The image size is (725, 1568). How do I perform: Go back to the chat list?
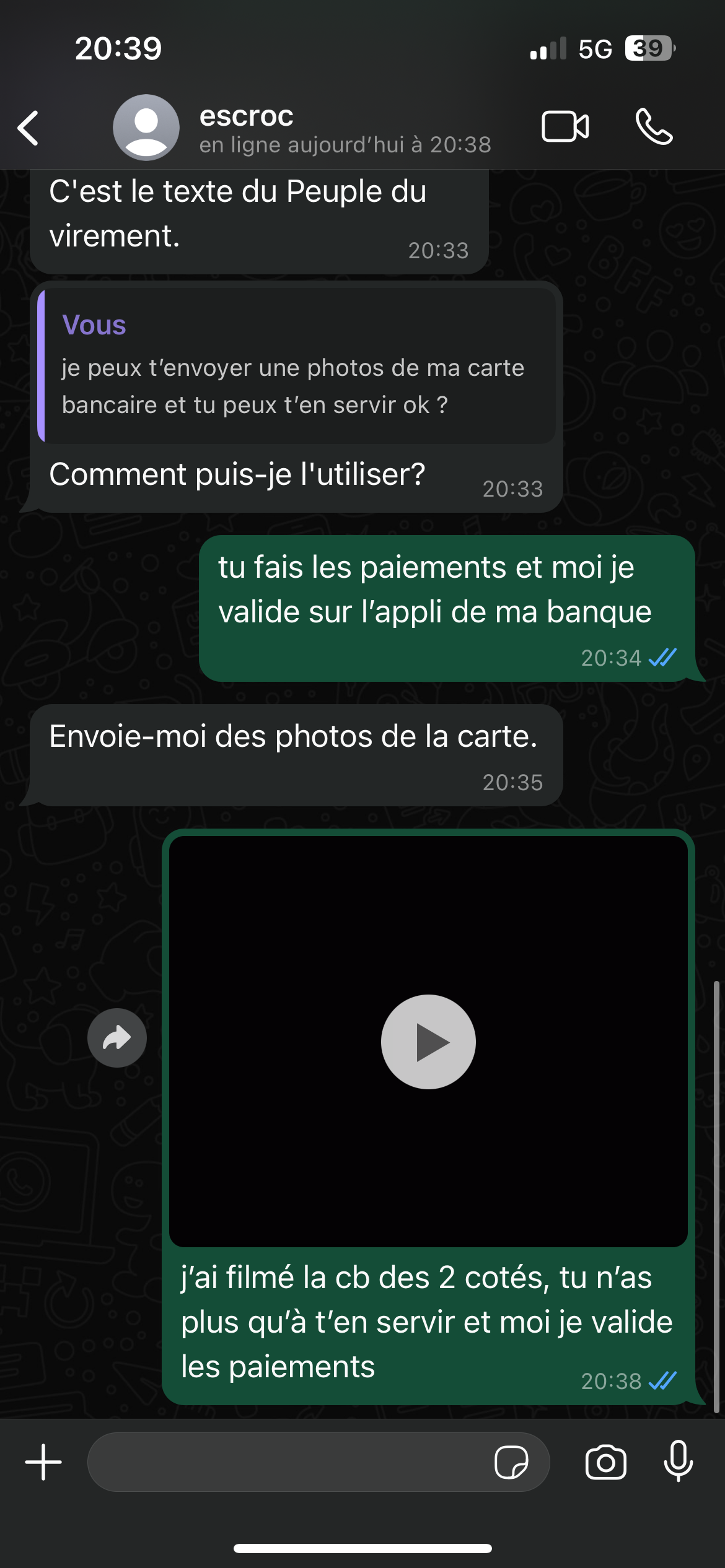[29, 128]
